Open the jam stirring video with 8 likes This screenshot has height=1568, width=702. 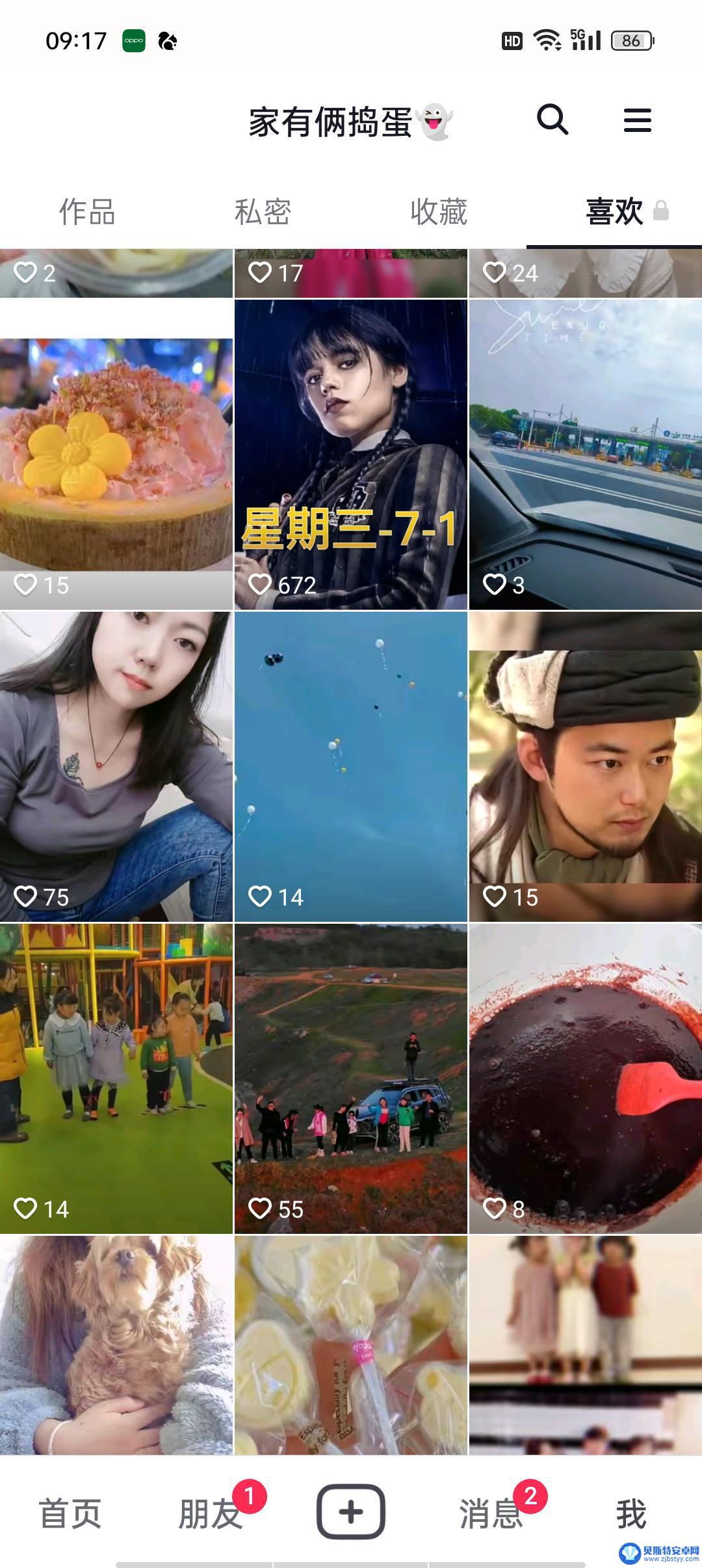585,1079
